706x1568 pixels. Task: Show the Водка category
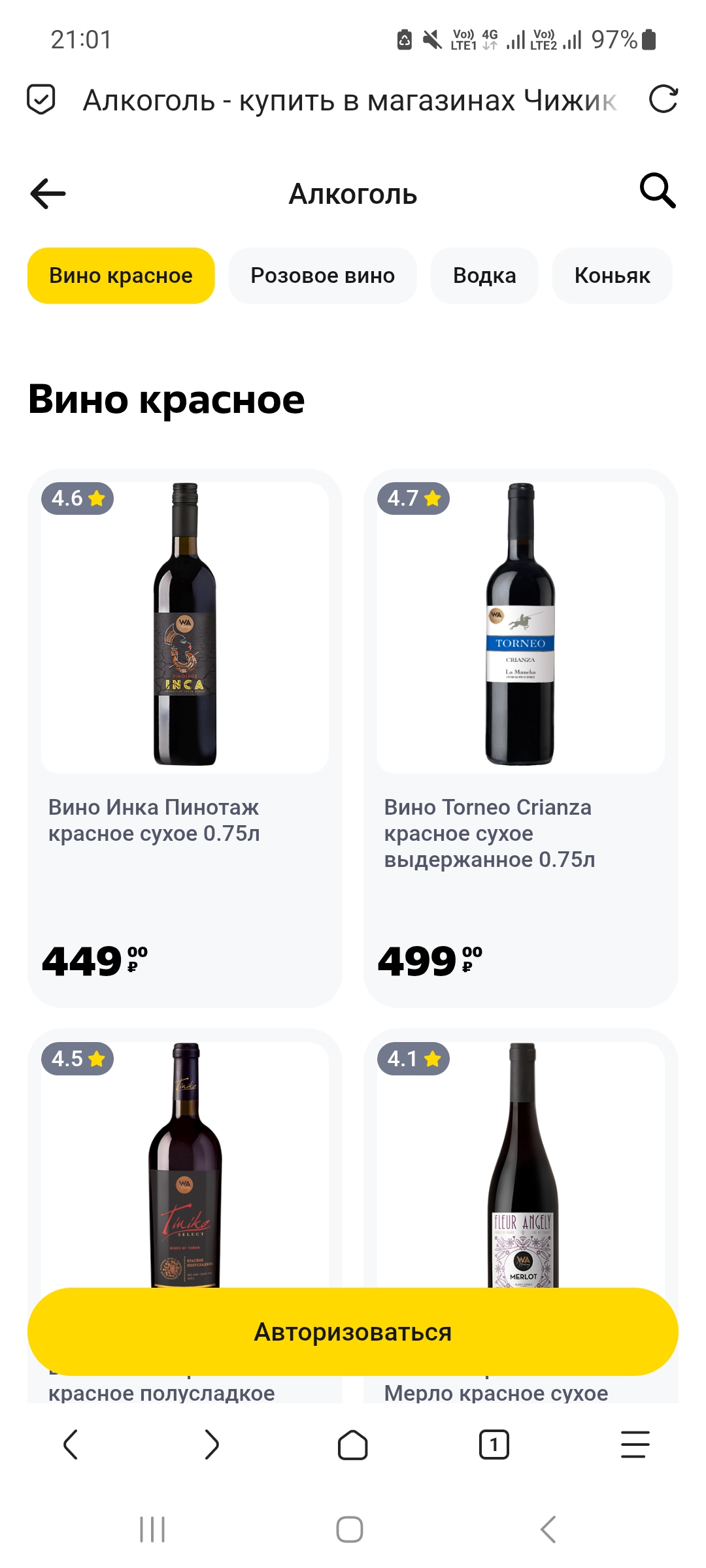point(484,276)
